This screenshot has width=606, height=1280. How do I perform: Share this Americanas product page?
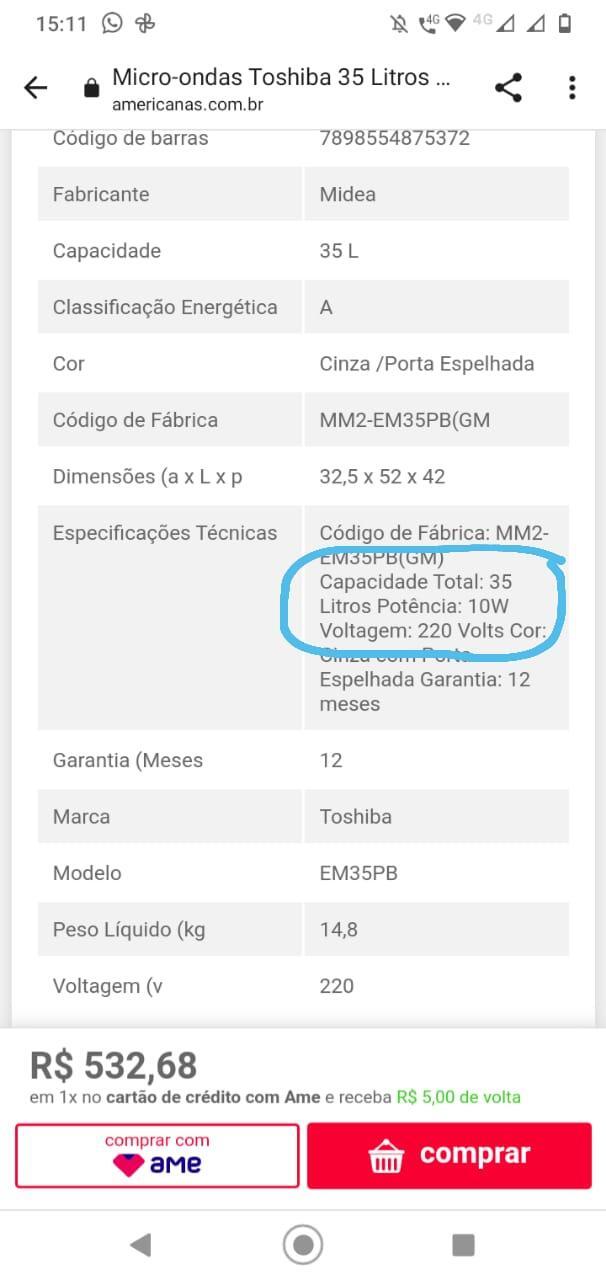coord(508,88)
